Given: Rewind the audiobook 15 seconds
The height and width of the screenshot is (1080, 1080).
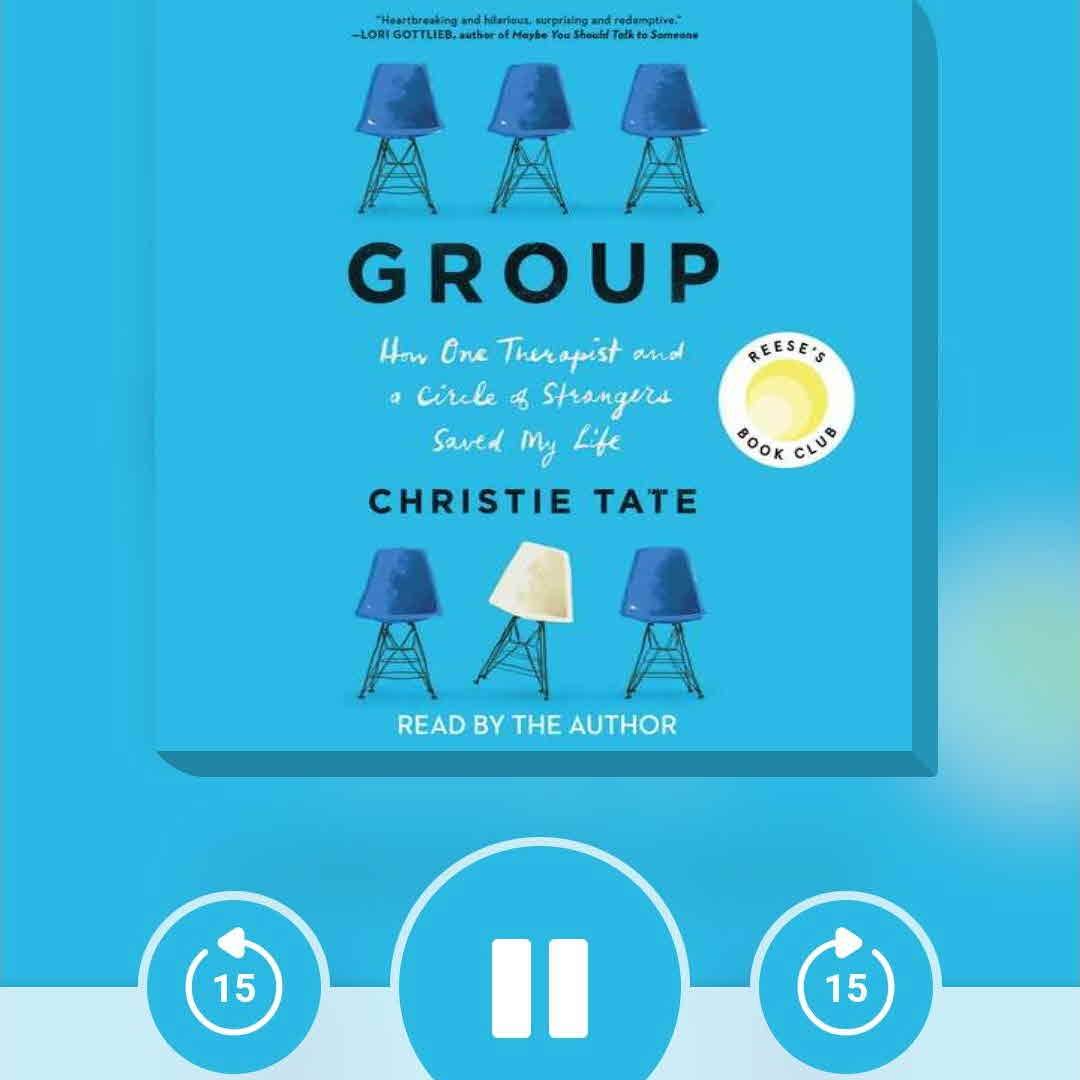Looking at the screenshot, I should (x=234, y=985).
